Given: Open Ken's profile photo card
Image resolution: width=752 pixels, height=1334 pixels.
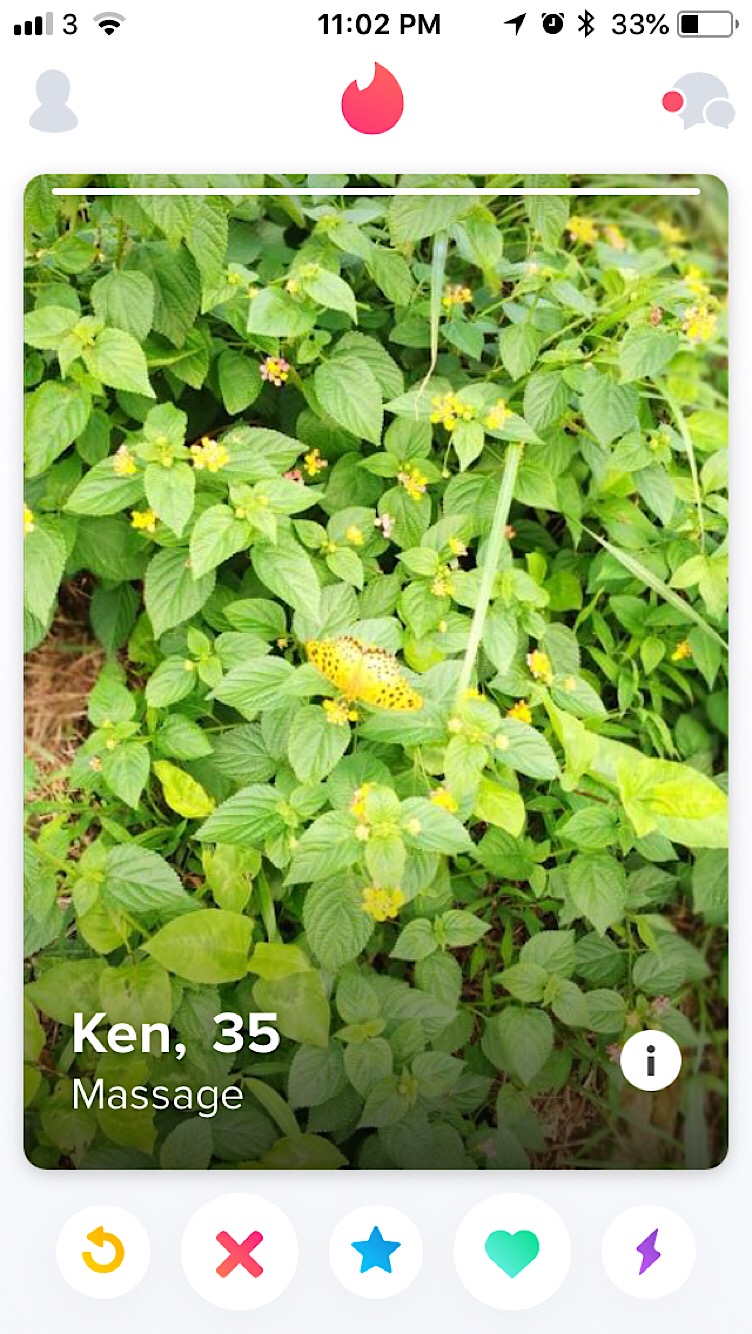Looking at the screenshot, I should click(x=376, y=600).
